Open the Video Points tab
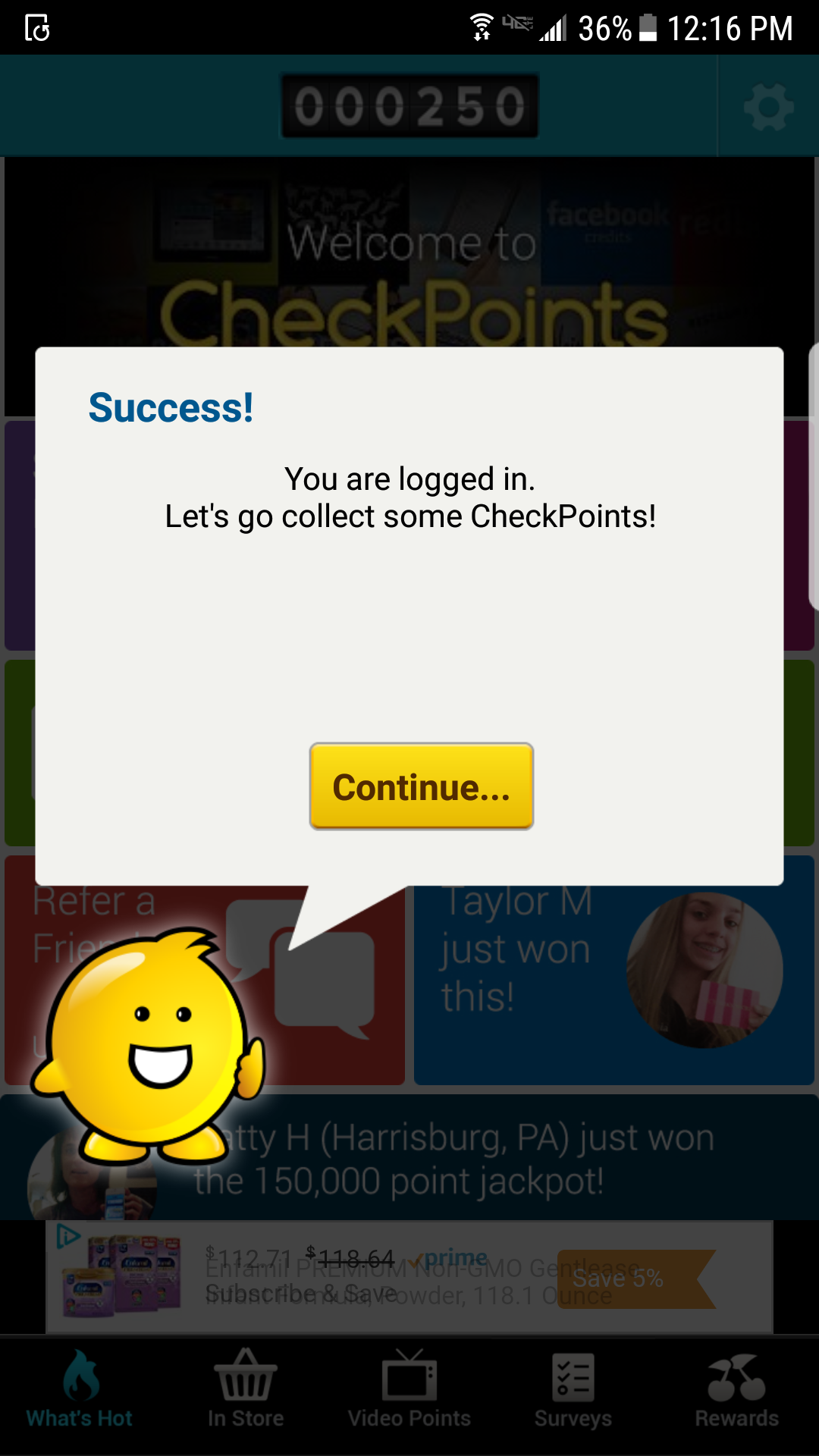This screenshot has width=819, height=1456. pos(409,1390)
